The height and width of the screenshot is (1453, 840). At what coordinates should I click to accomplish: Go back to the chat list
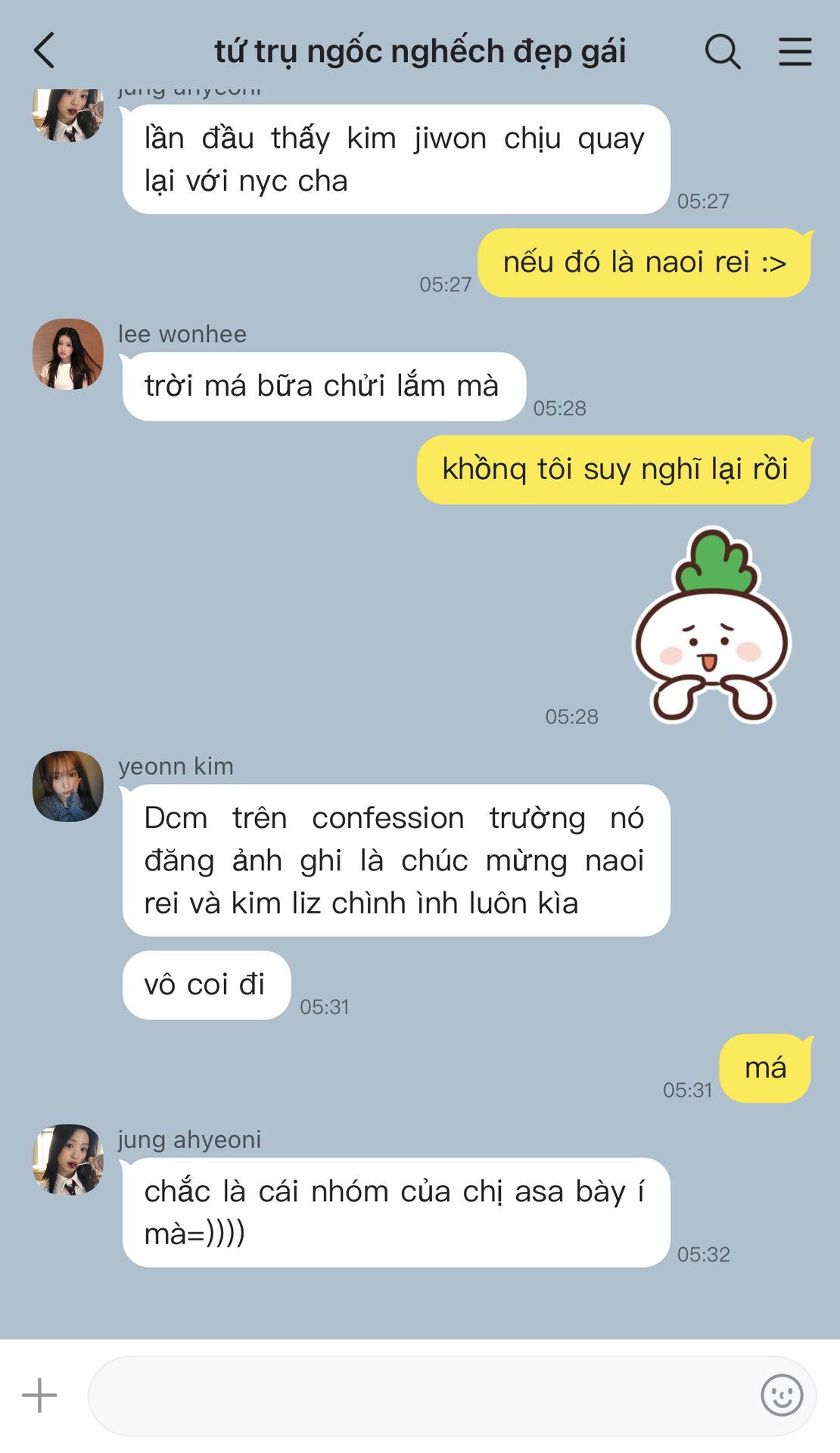tap(44, 51)
